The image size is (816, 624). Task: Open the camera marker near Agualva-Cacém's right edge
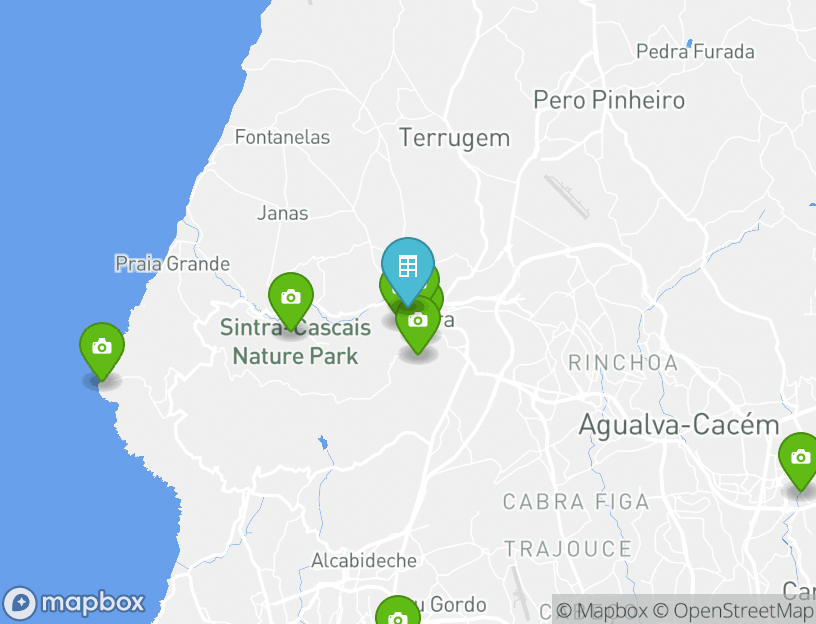click(799, 458)
